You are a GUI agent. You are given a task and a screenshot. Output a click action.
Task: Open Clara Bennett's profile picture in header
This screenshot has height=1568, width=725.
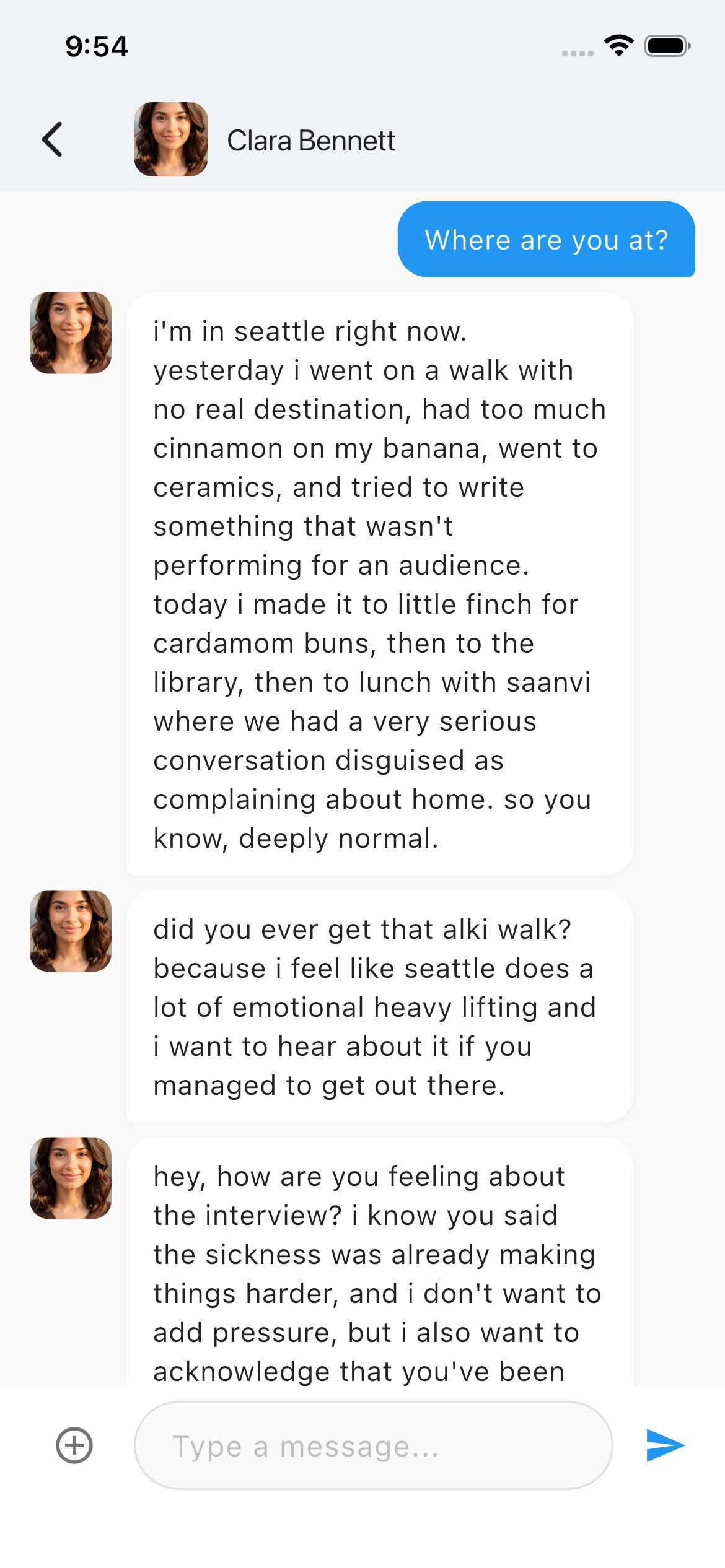(x=171, y=139)
